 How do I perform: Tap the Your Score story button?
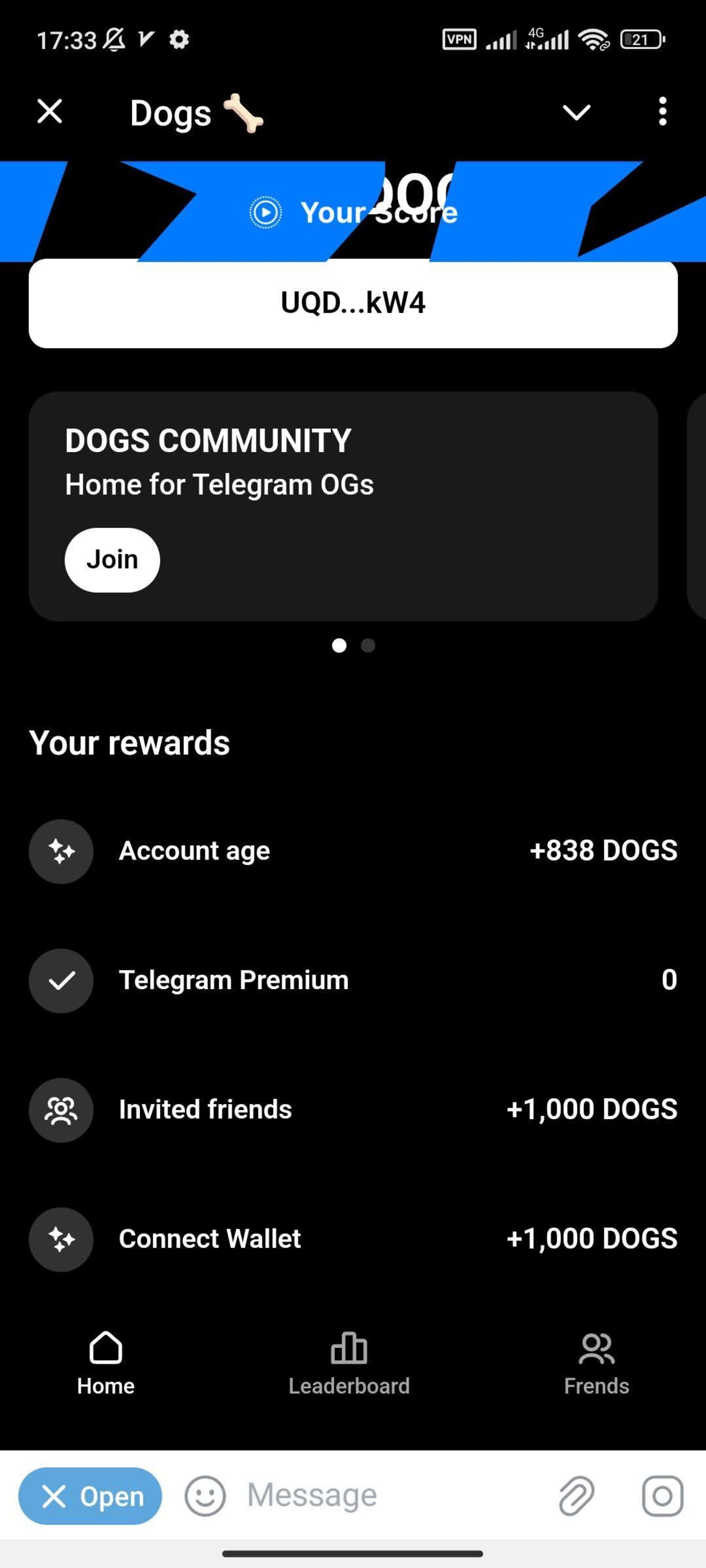pyautogui.click(x=353, y=212)
